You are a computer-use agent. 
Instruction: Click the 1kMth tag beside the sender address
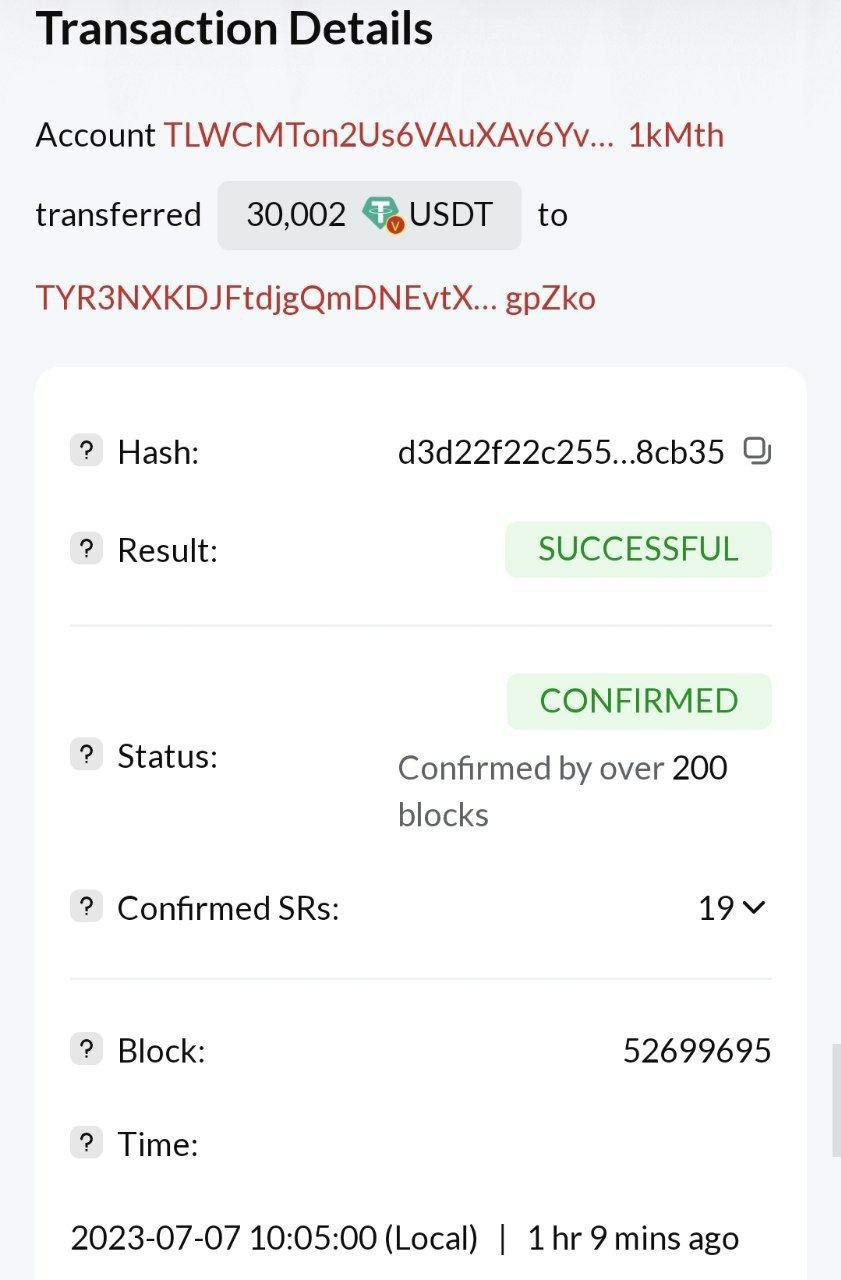(679, 135)
